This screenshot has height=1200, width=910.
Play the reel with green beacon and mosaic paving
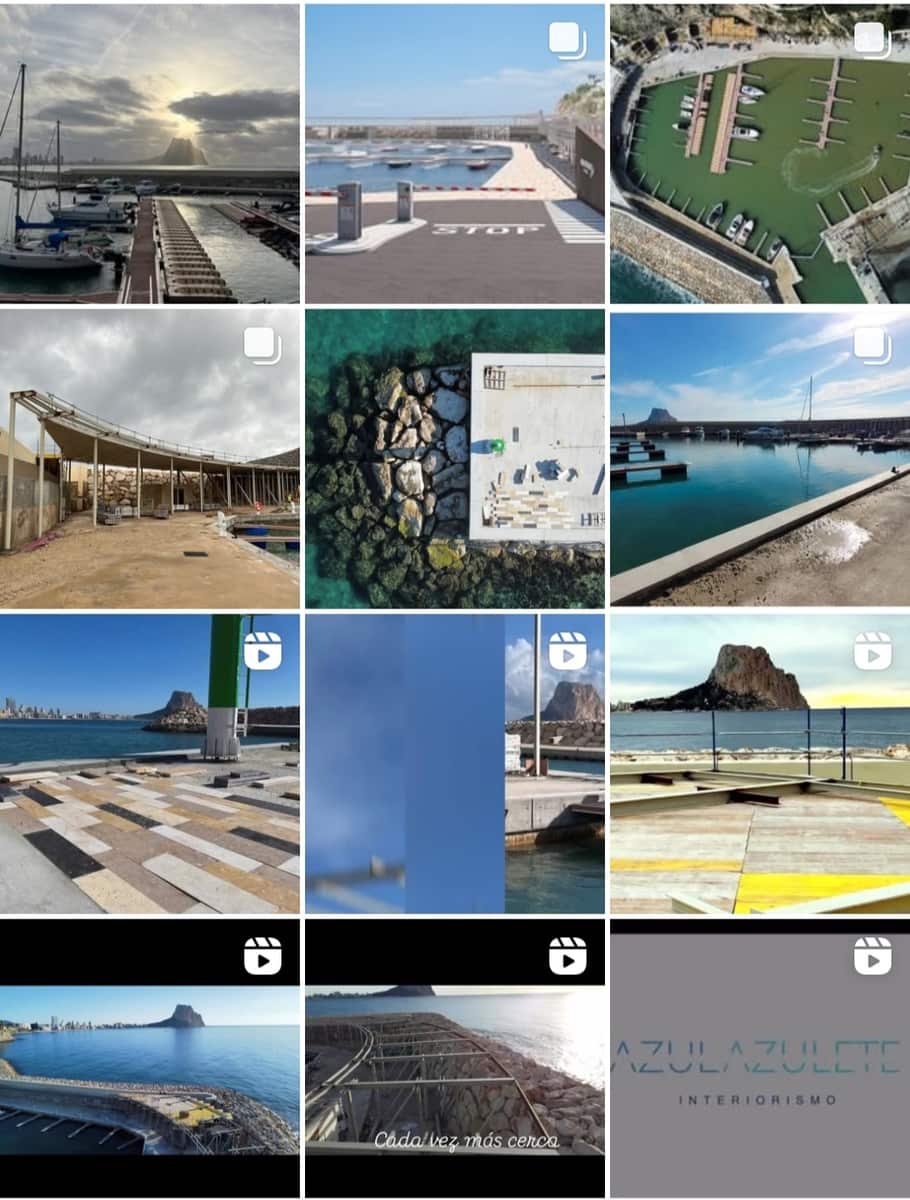150,763
